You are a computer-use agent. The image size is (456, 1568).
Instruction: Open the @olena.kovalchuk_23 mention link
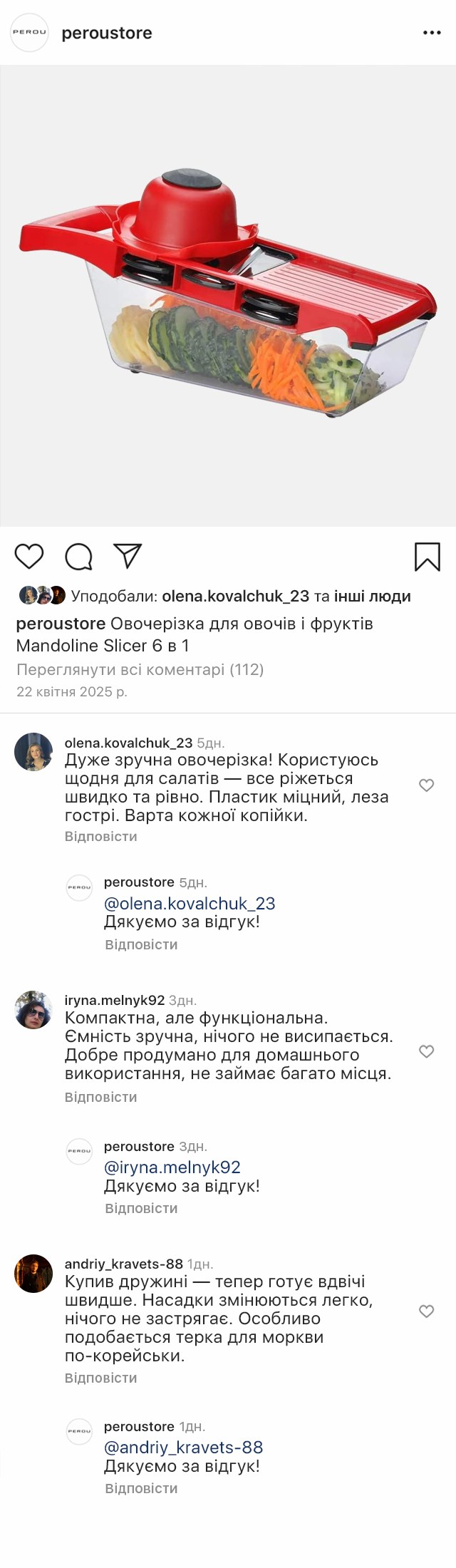tap(190, 903)
